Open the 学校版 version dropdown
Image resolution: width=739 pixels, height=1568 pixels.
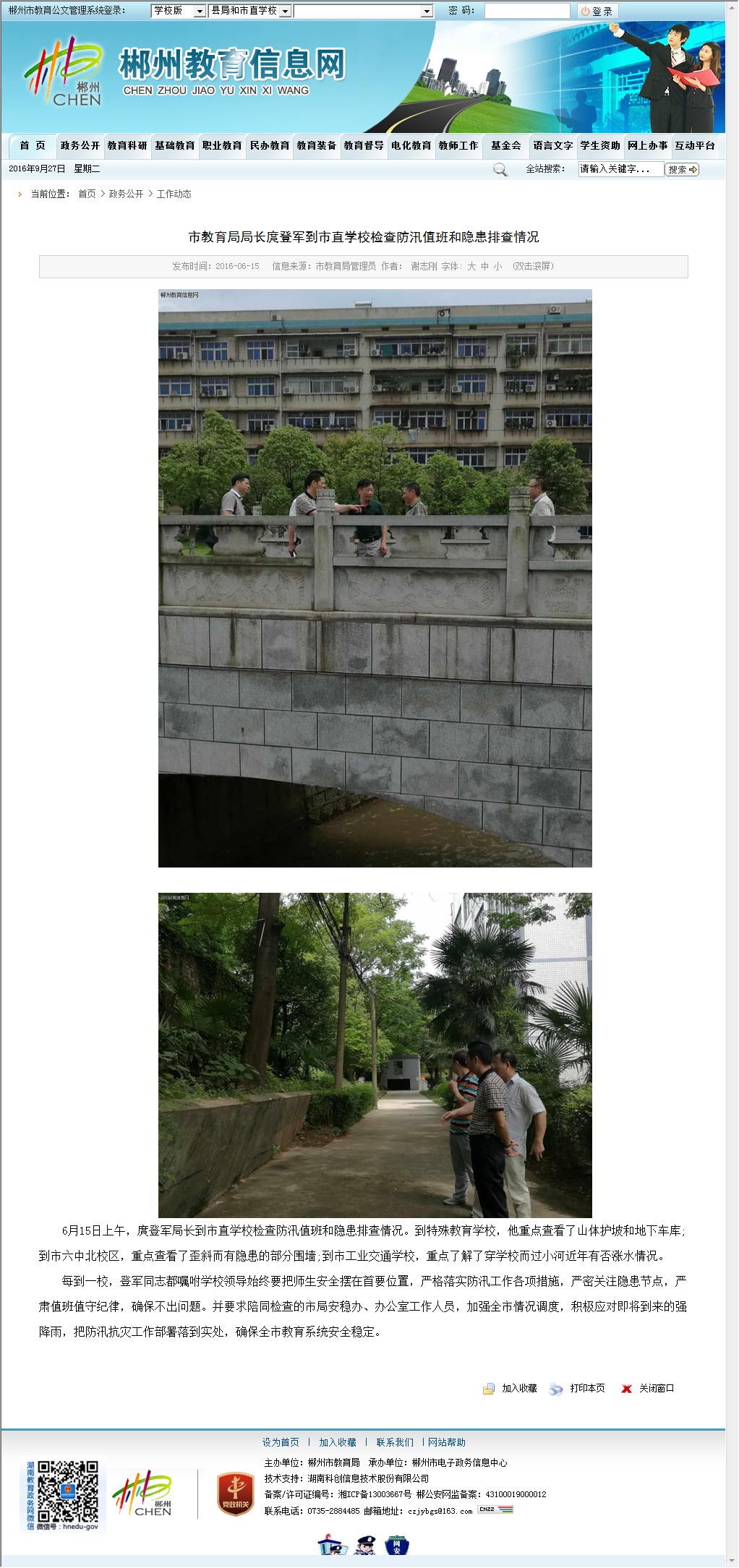pyautogui.click(x=178, y=11)
